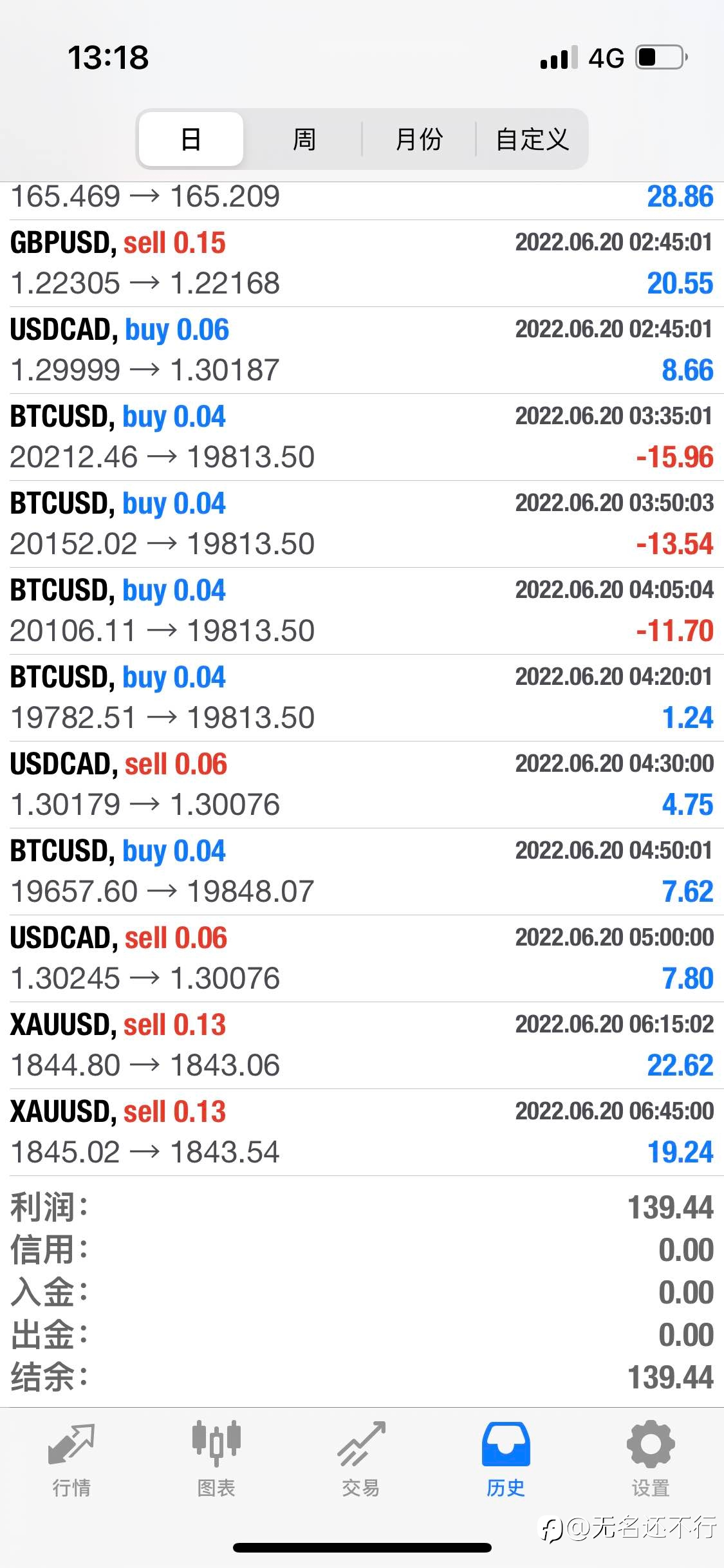Select the 日 (day) period segment
Viewport: 724px width, 1568px height.
tap(191, 139)
